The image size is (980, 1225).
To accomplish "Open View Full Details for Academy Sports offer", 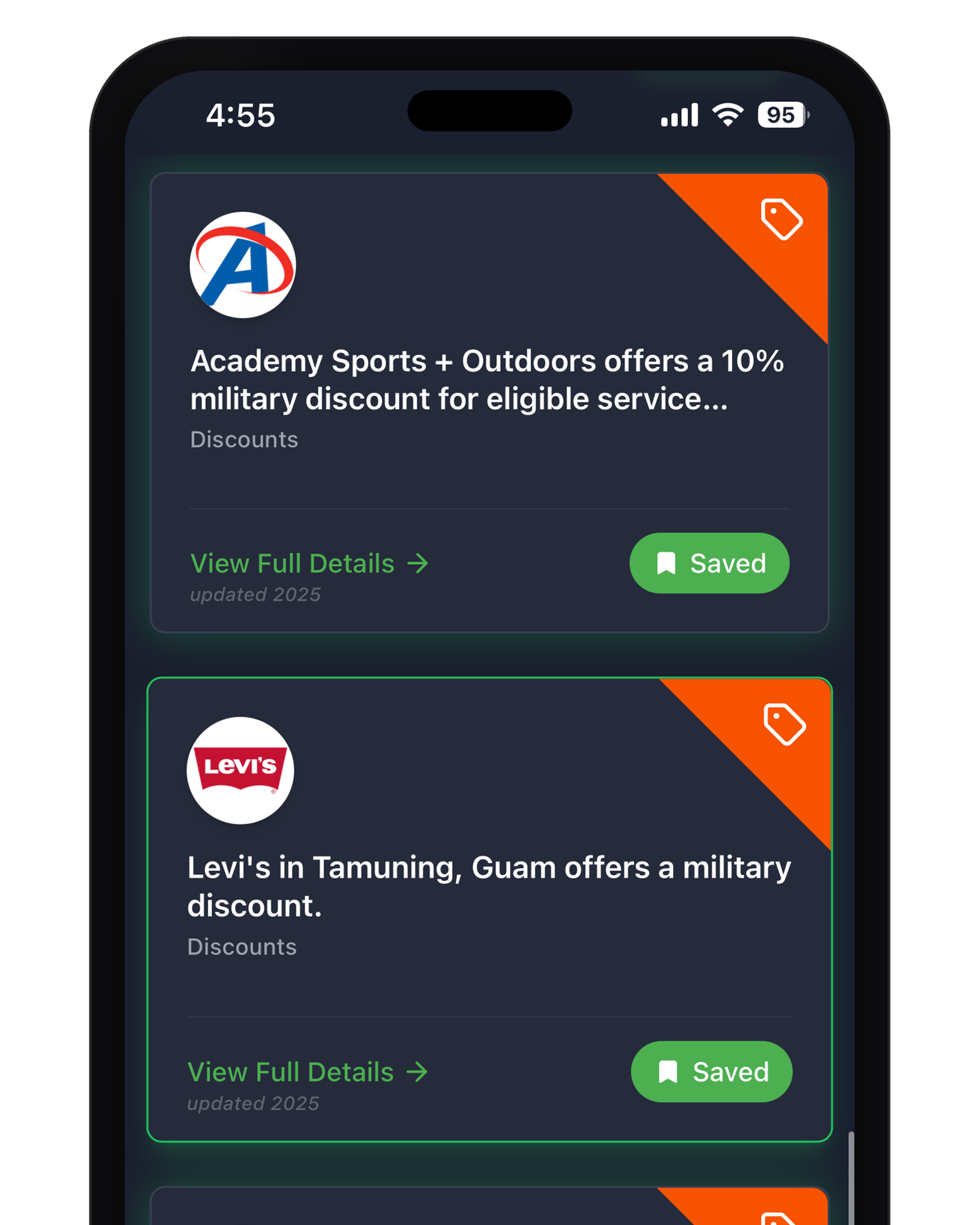I will tap(292, 562).
